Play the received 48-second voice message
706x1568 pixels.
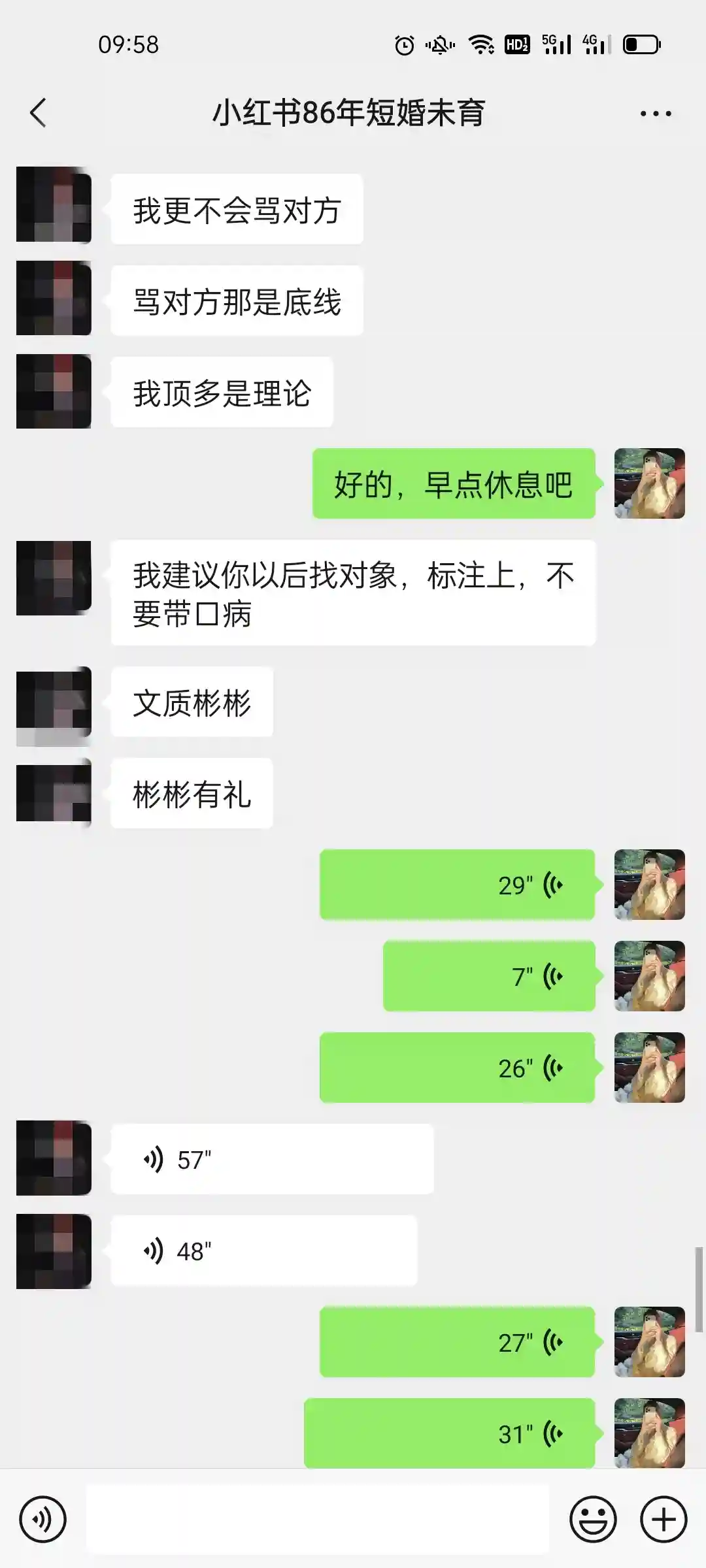click(x=264, y=1251)
